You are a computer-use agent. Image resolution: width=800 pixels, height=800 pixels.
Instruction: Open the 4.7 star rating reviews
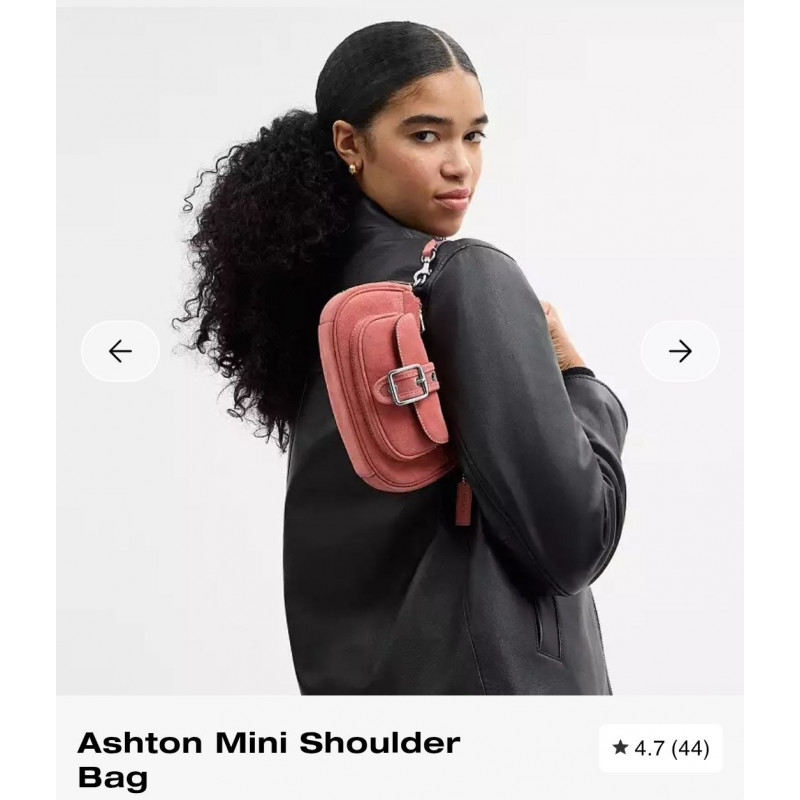tap(660, 748)
